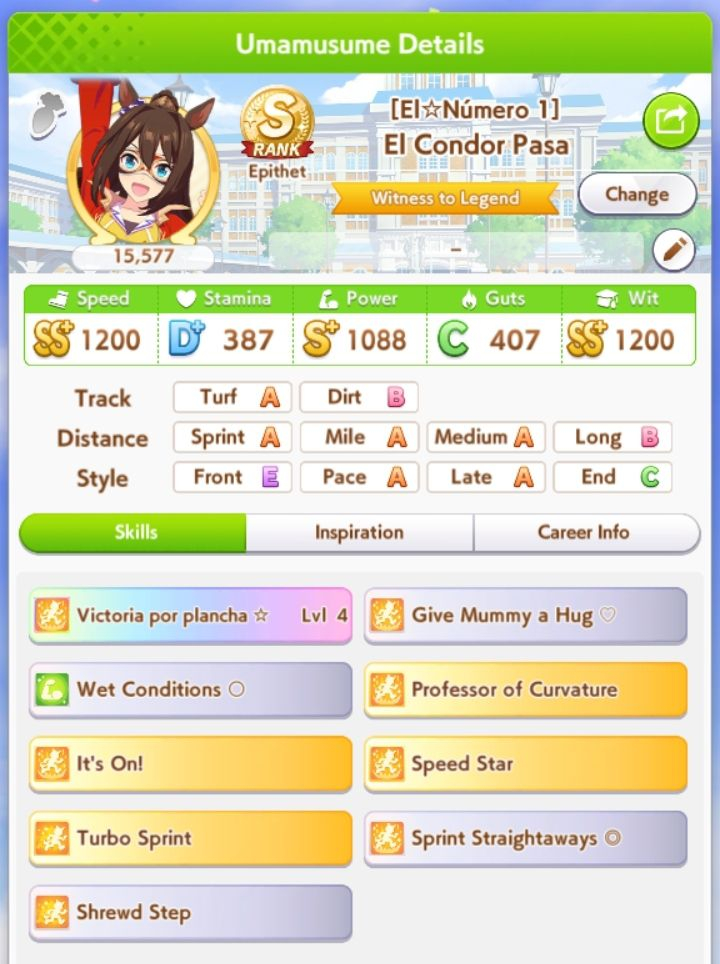Tap the It's On! skill
The height and width of the screenshot is (964, 720).
pyautogui.click(x=190, y=764)
